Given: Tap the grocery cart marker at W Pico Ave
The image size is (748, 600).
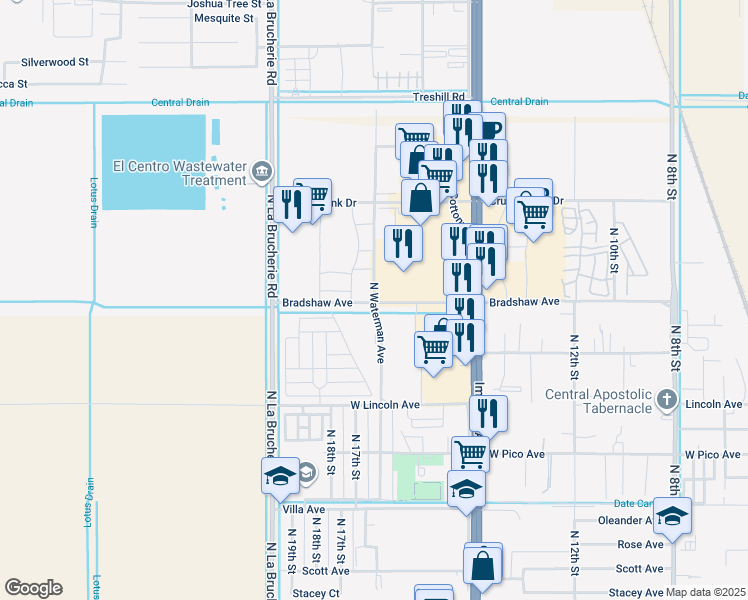Looking at the screenshot, I should 469,454.
